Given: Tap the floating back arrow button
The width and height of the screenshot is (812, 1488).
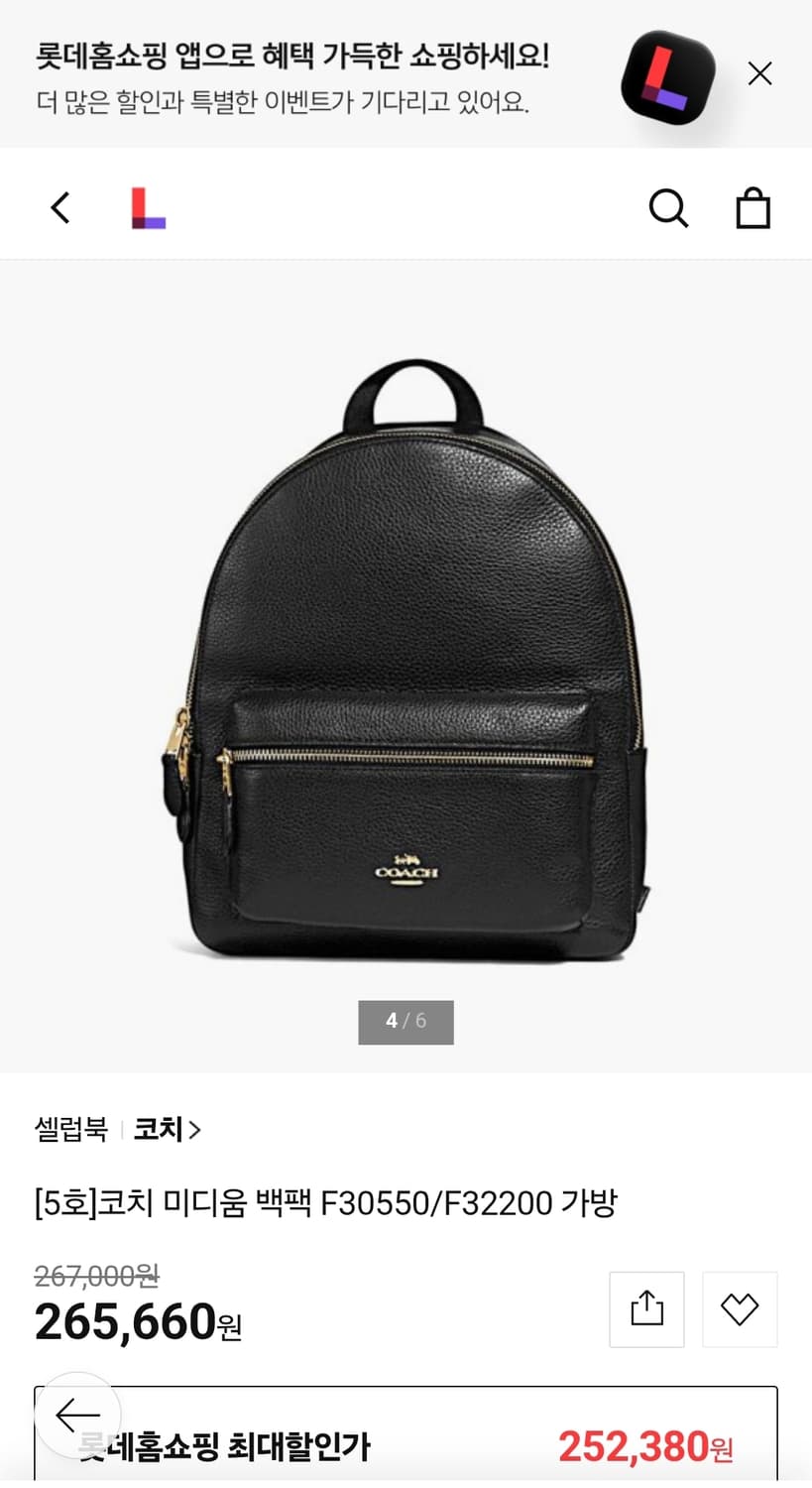Looking at the screenshot, I should tap(77, 1416).
